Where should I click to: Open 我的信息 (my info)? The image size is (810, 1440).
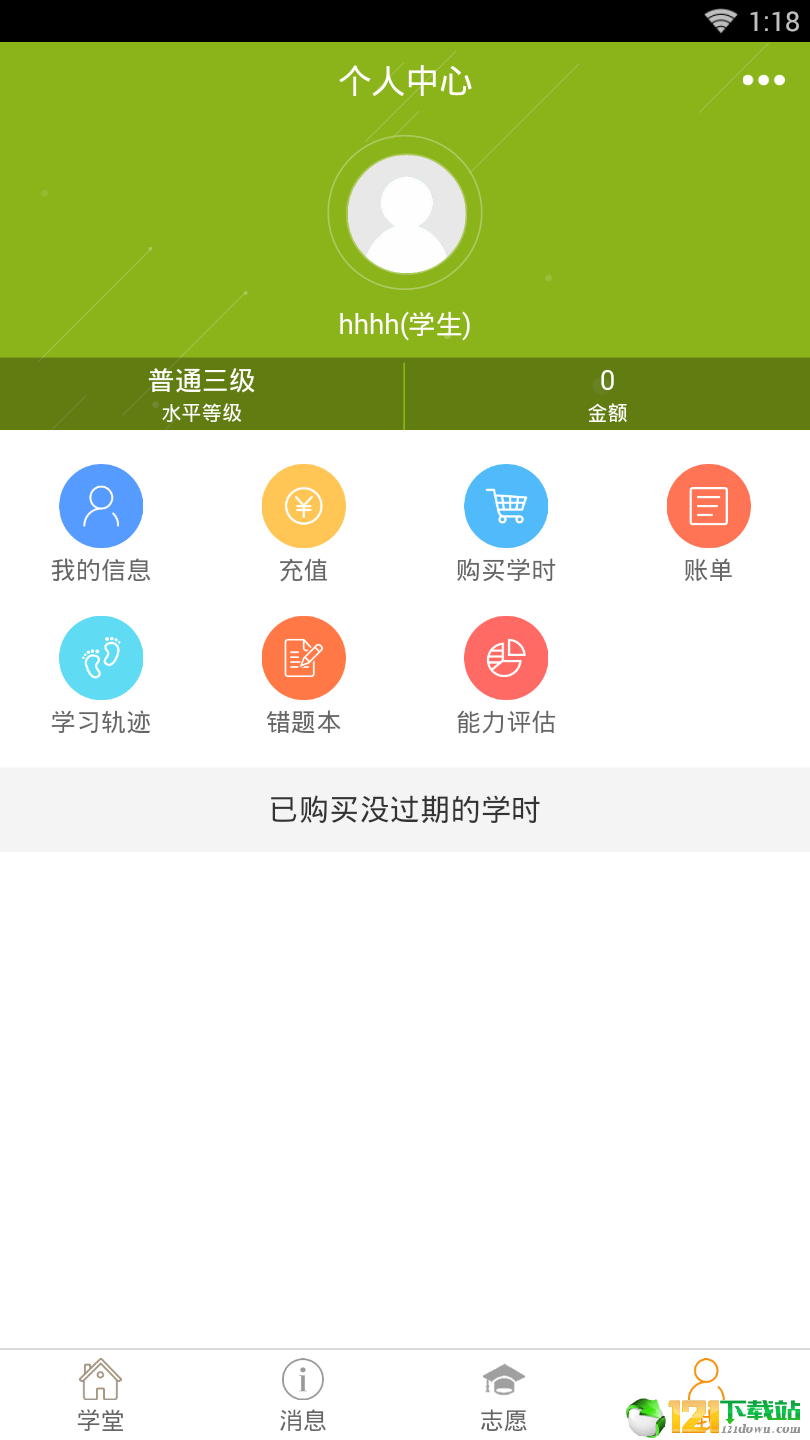(101, 524)
